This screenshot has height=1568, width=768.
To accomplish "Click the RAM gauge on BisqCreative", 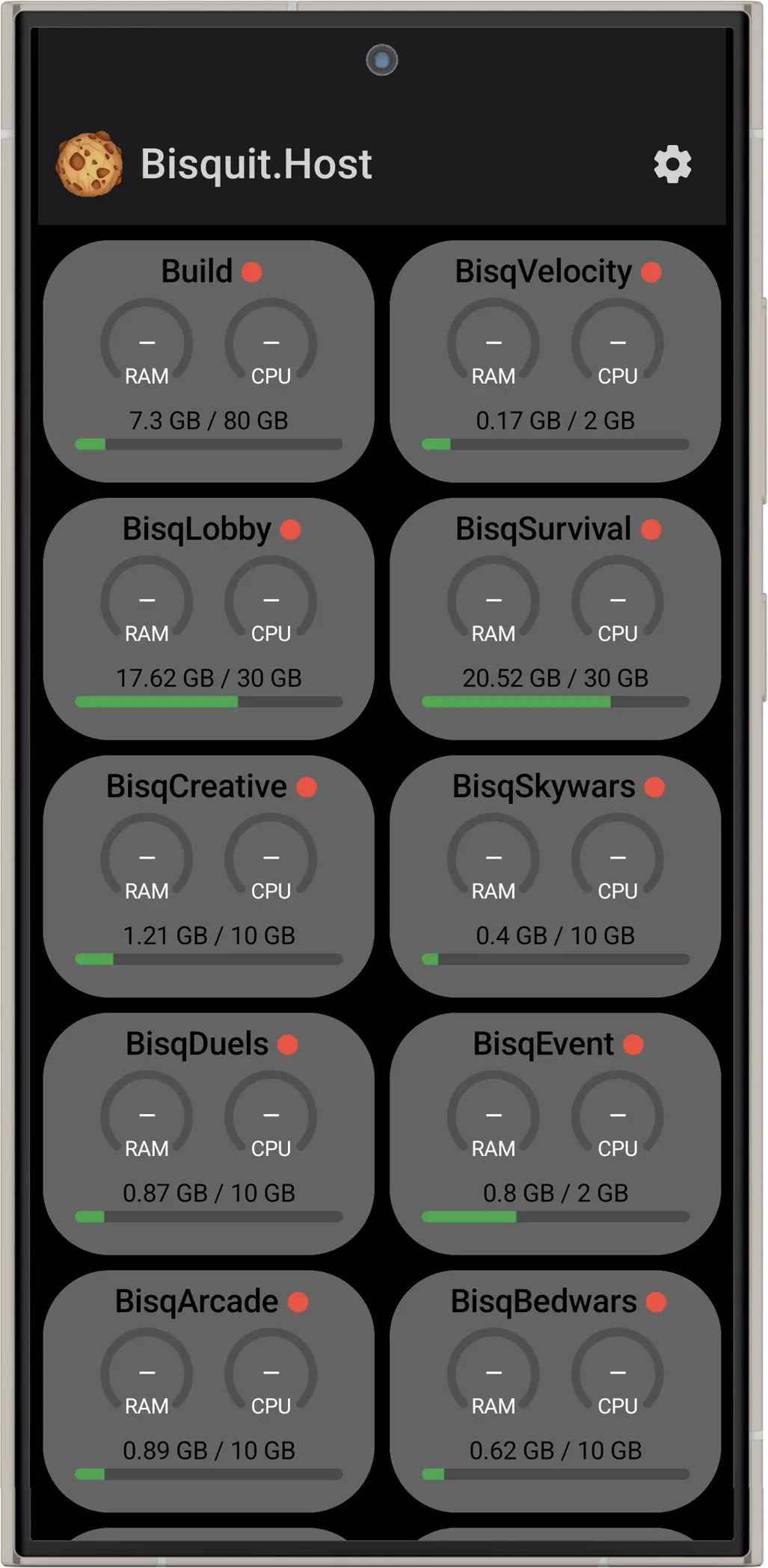I will click(x=147, y=857).
